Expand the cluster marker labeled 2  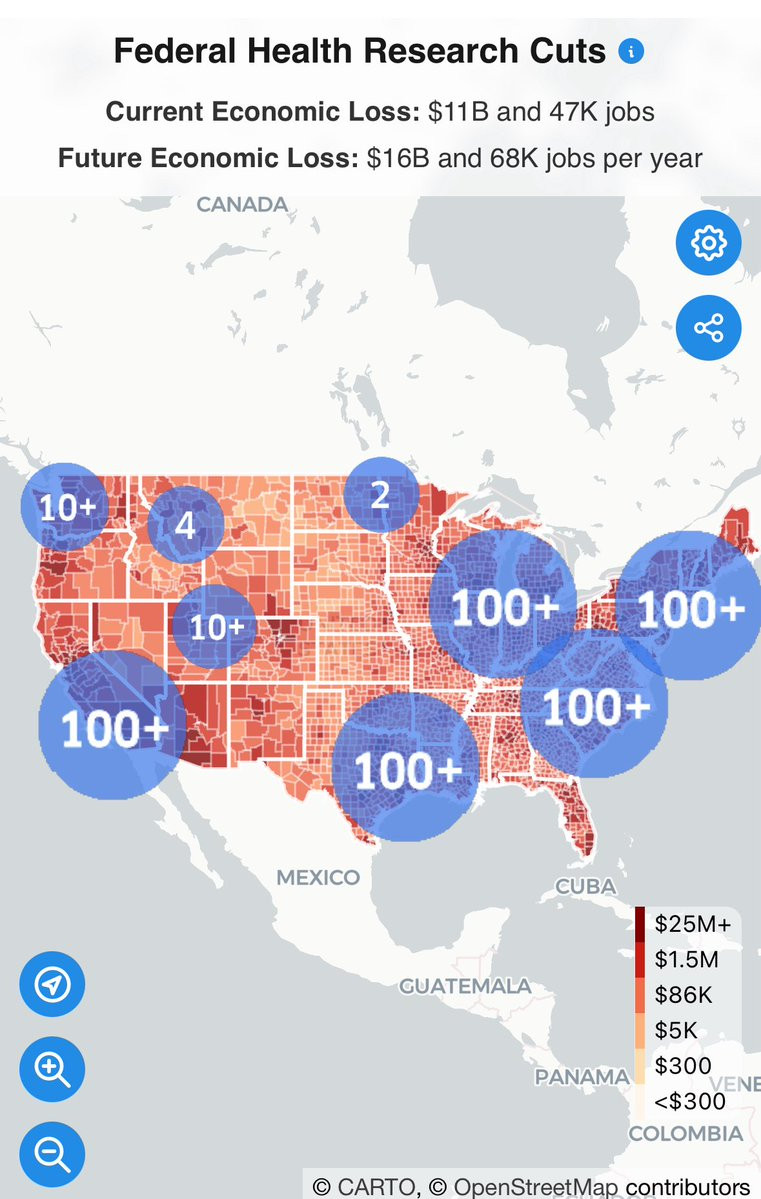click(x=381, y=495)
